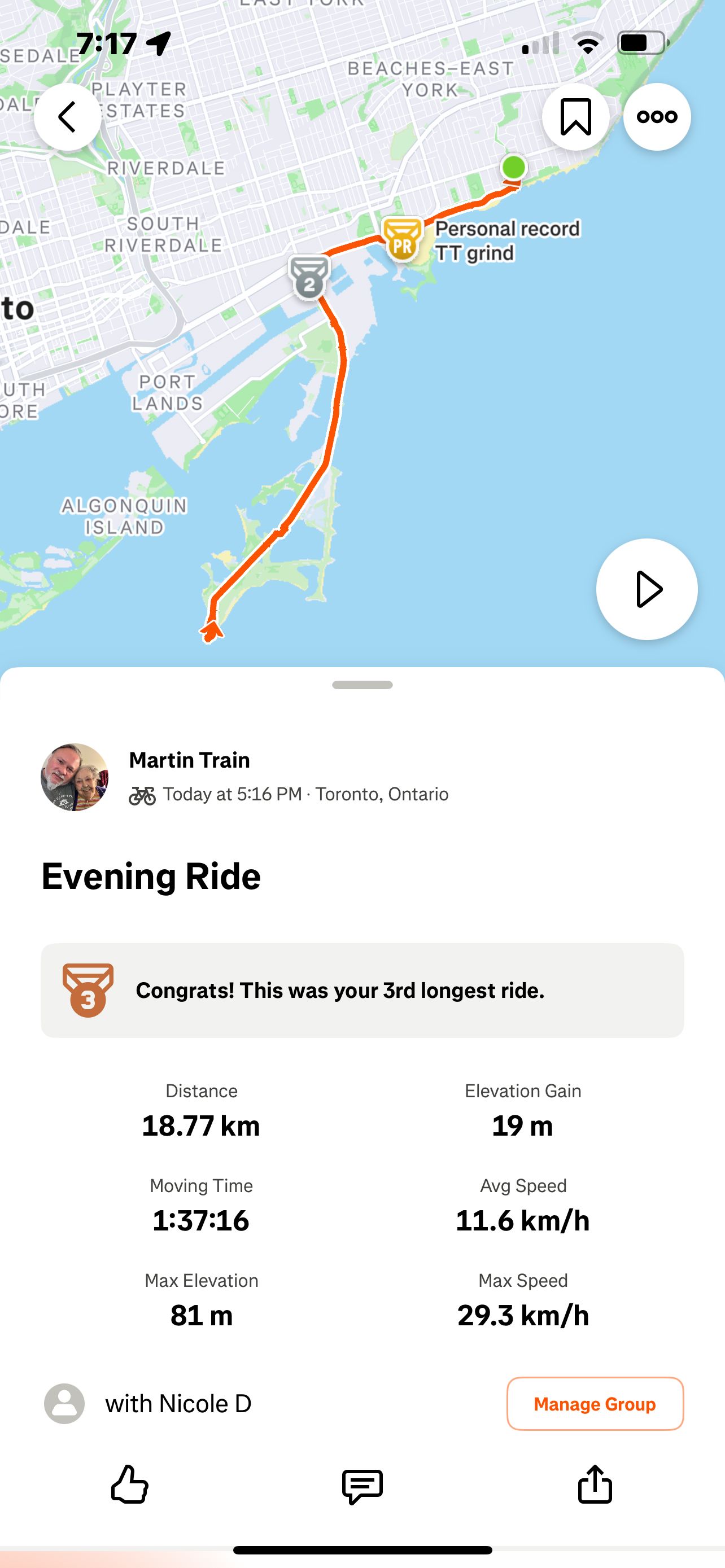
Task: Tap the sheet drag handle to expand map
Action: tap(362, 685)
